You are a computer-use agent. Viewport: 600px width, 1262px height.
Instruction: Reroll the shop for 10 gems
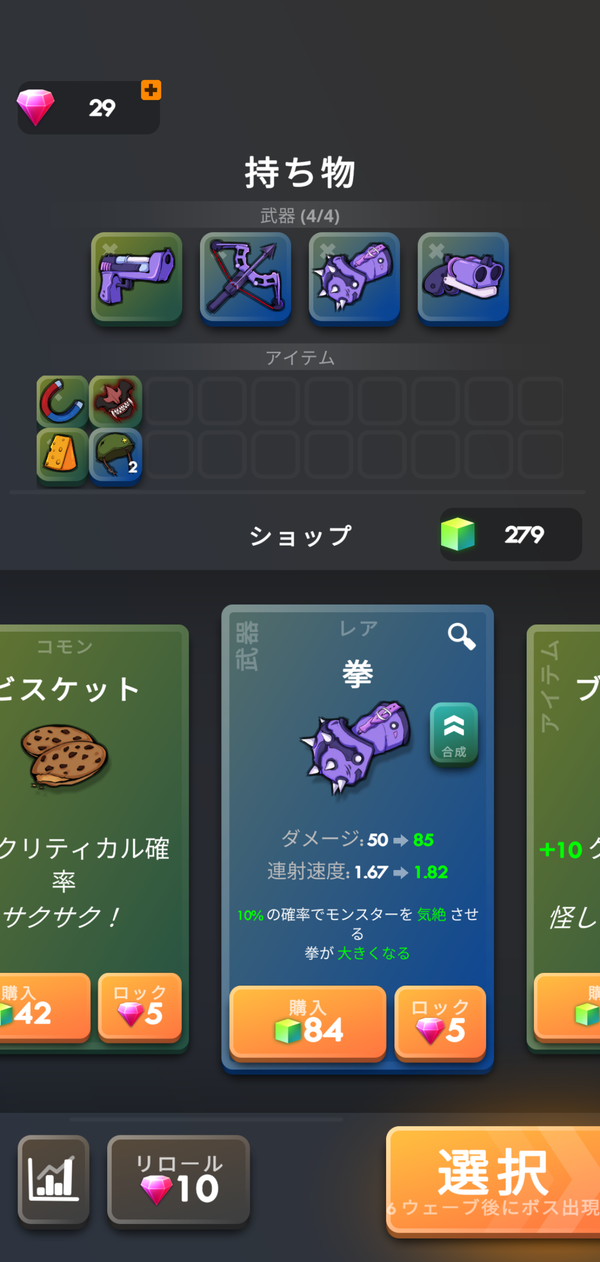pyautogui.click(x=178, y=1180)
